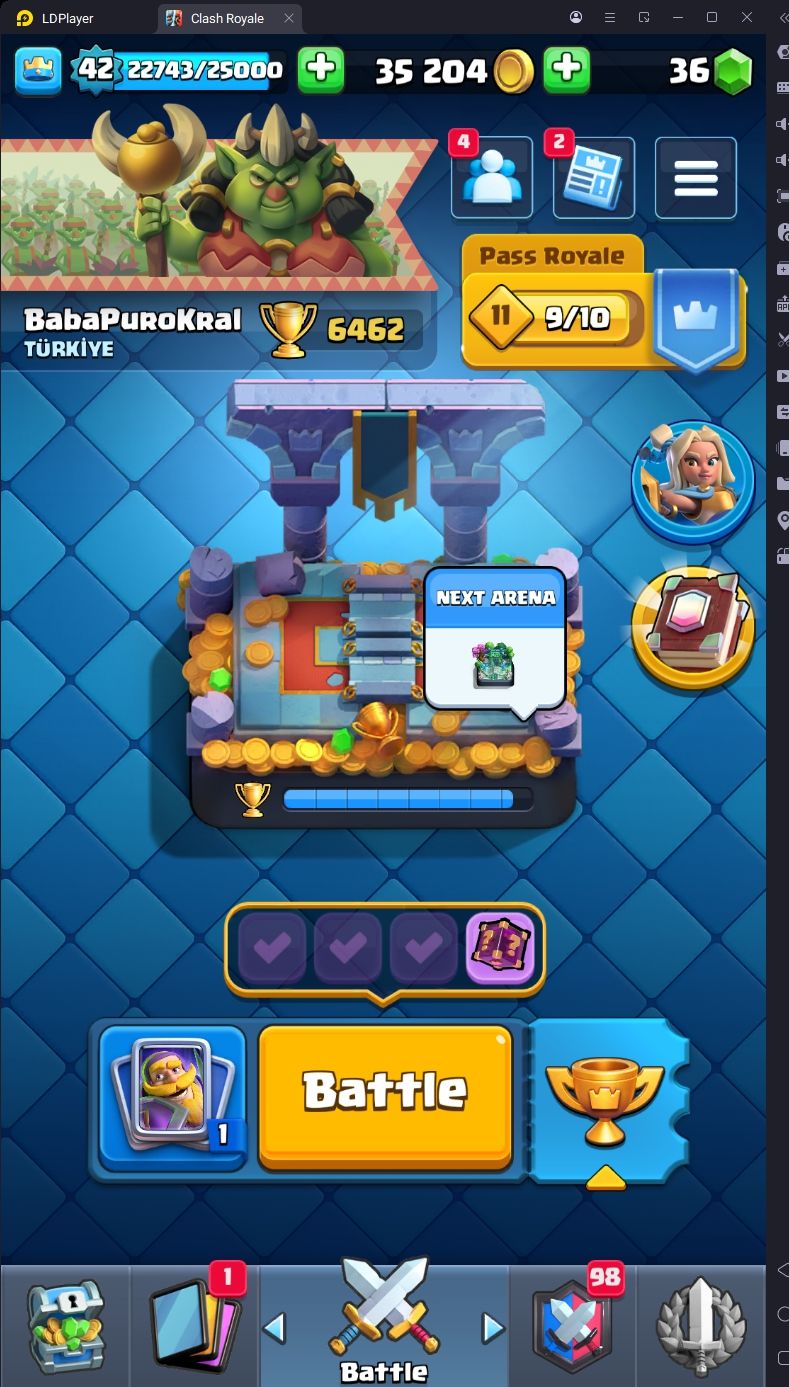
Task: Switch to the Cards collection tab
Action: pyautogui.click(x=194, y=1325)
